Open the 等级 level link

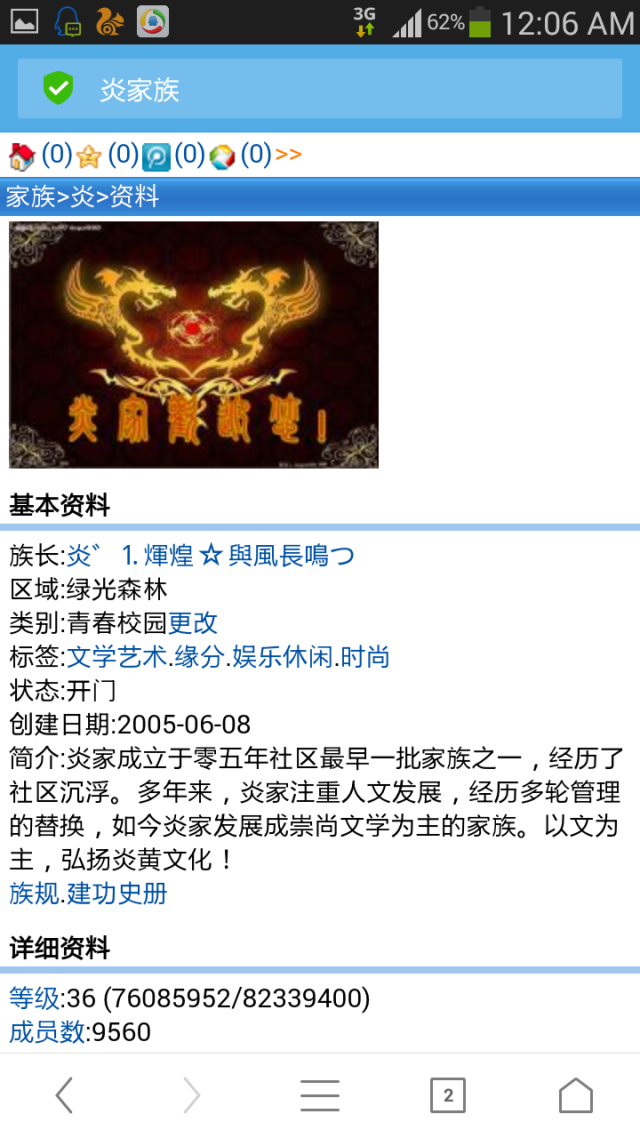34,998
